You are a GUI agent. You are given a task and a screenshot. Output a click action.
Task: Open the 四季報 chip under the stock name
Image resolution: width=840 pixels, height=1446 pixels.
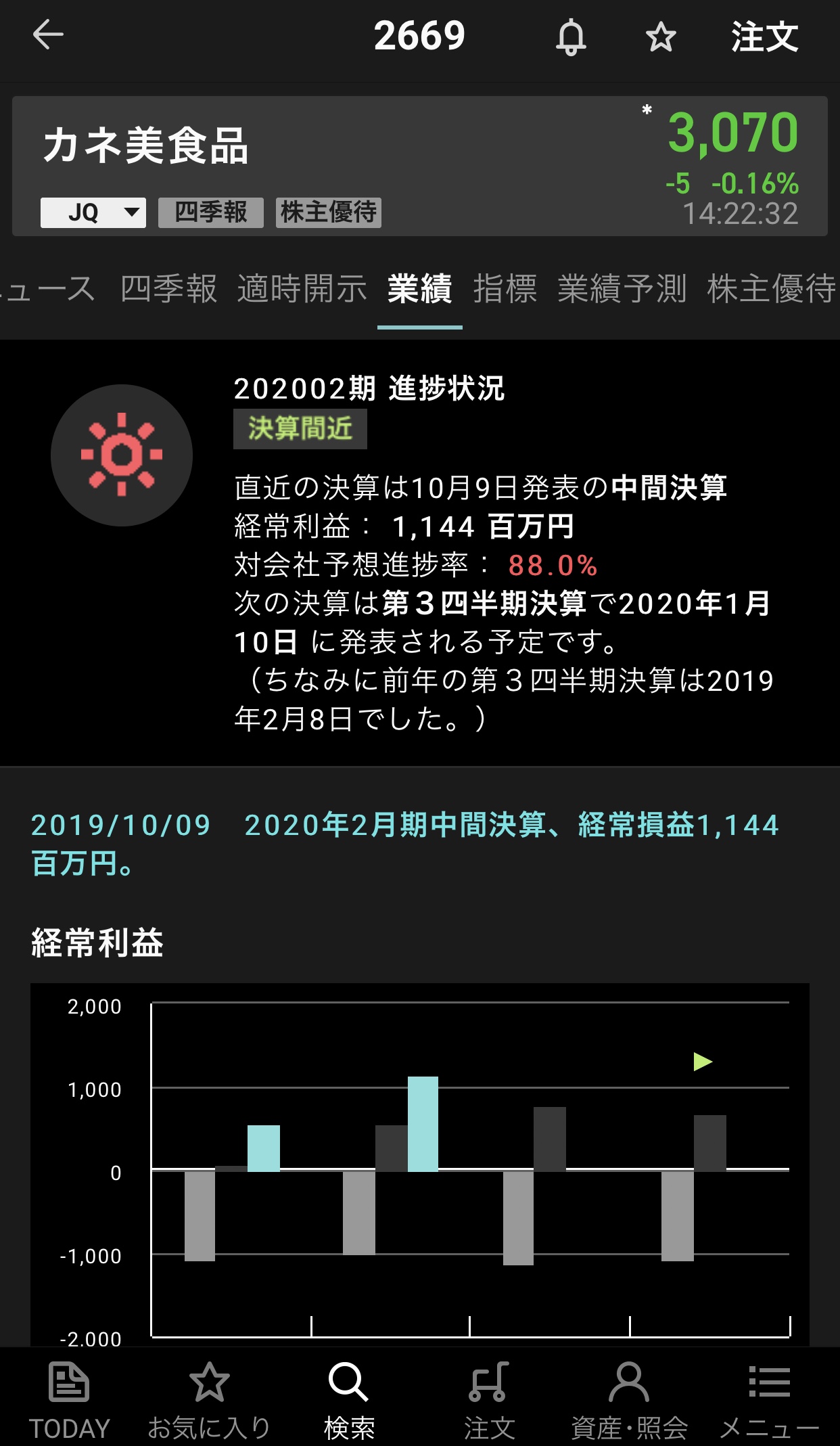[211, 212]
